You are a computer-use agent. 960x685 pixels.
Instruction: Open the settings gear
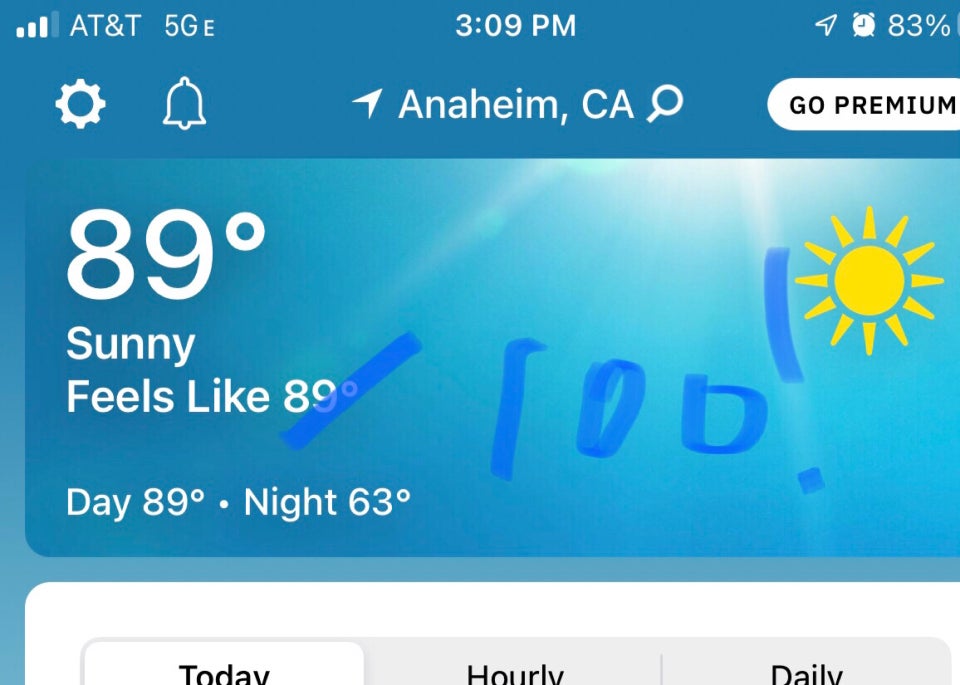pyautogui.click(x=80, y=104)
